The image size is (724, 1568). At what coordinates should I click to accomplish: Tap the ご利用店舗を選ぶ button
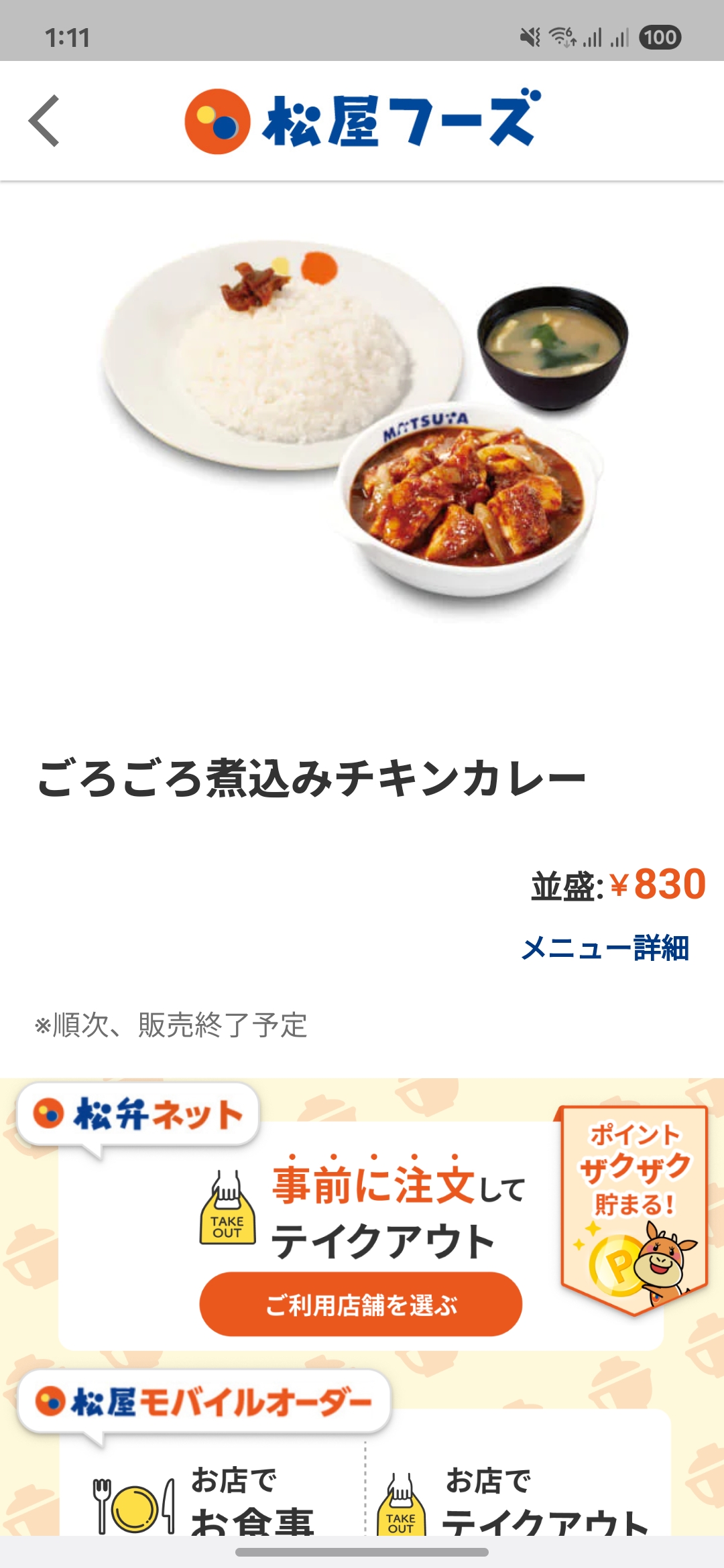pos(361,1305)
